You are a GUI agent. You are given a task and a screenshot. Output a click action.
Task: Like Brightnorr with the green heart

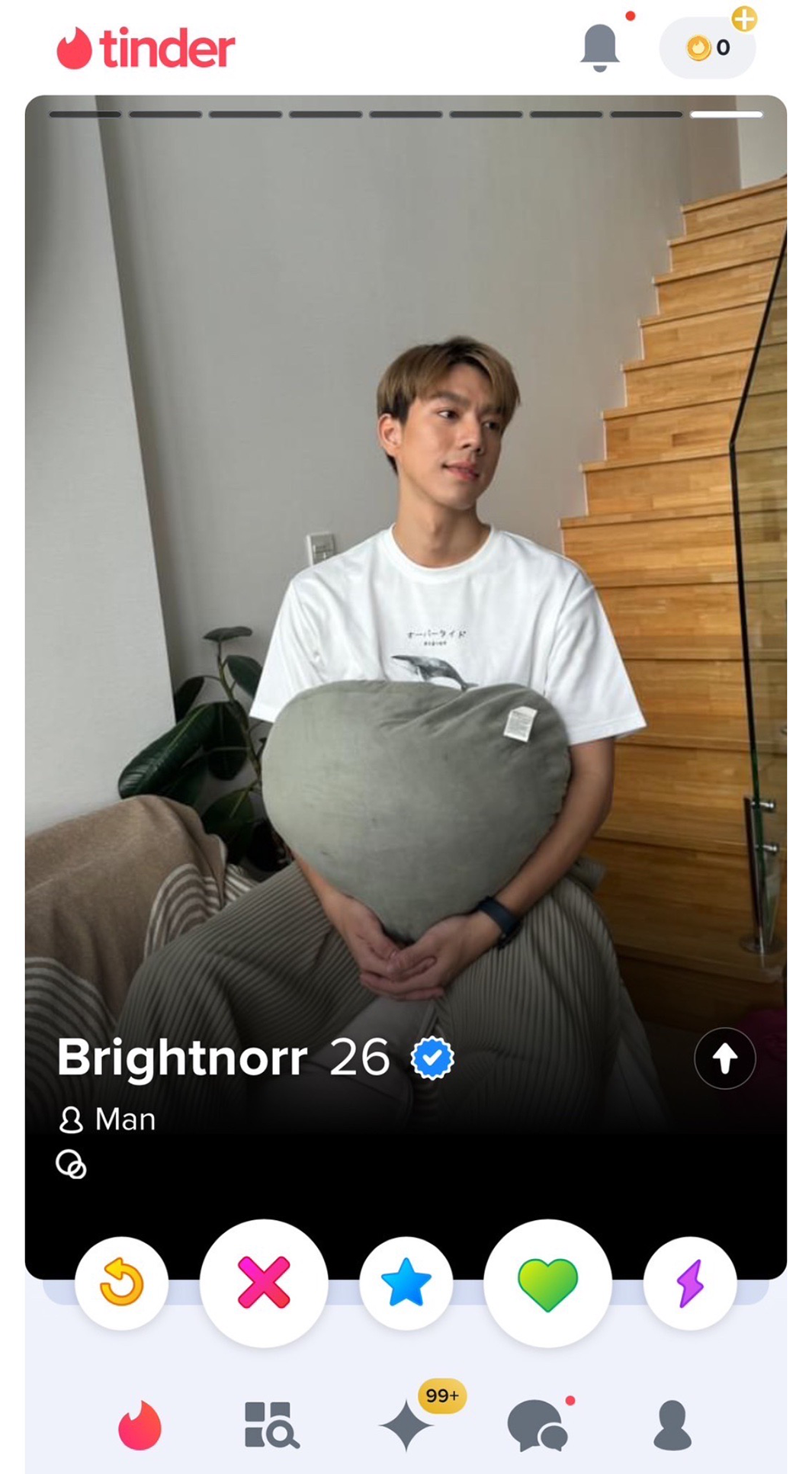pyautogui.click(x=547, y=1283)
